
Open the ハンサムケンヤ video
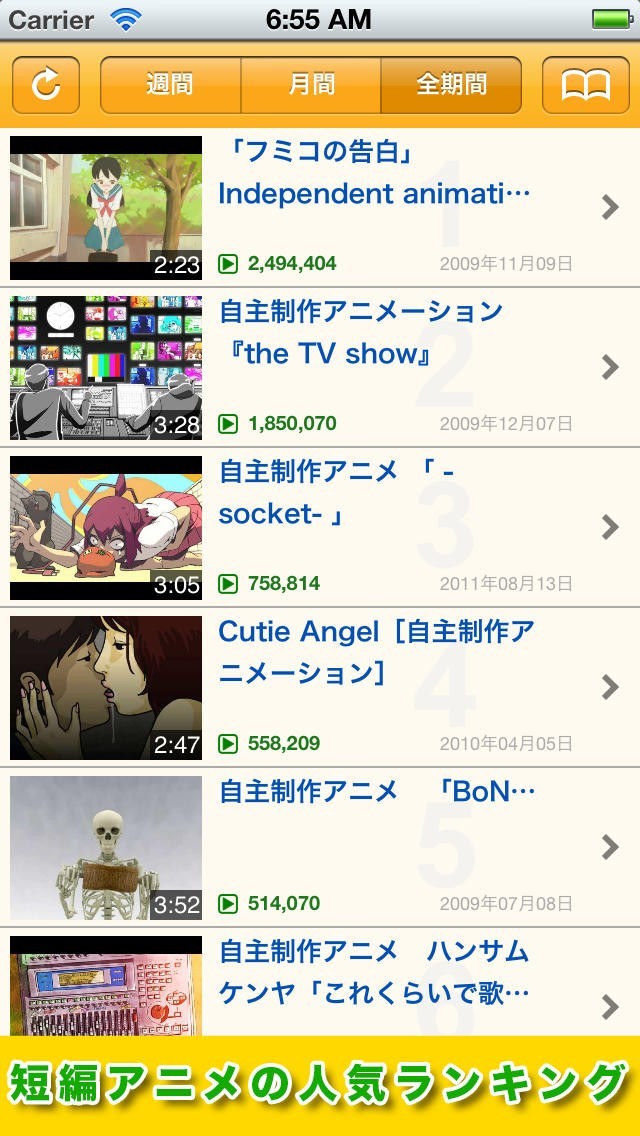[x=320, y=985]
